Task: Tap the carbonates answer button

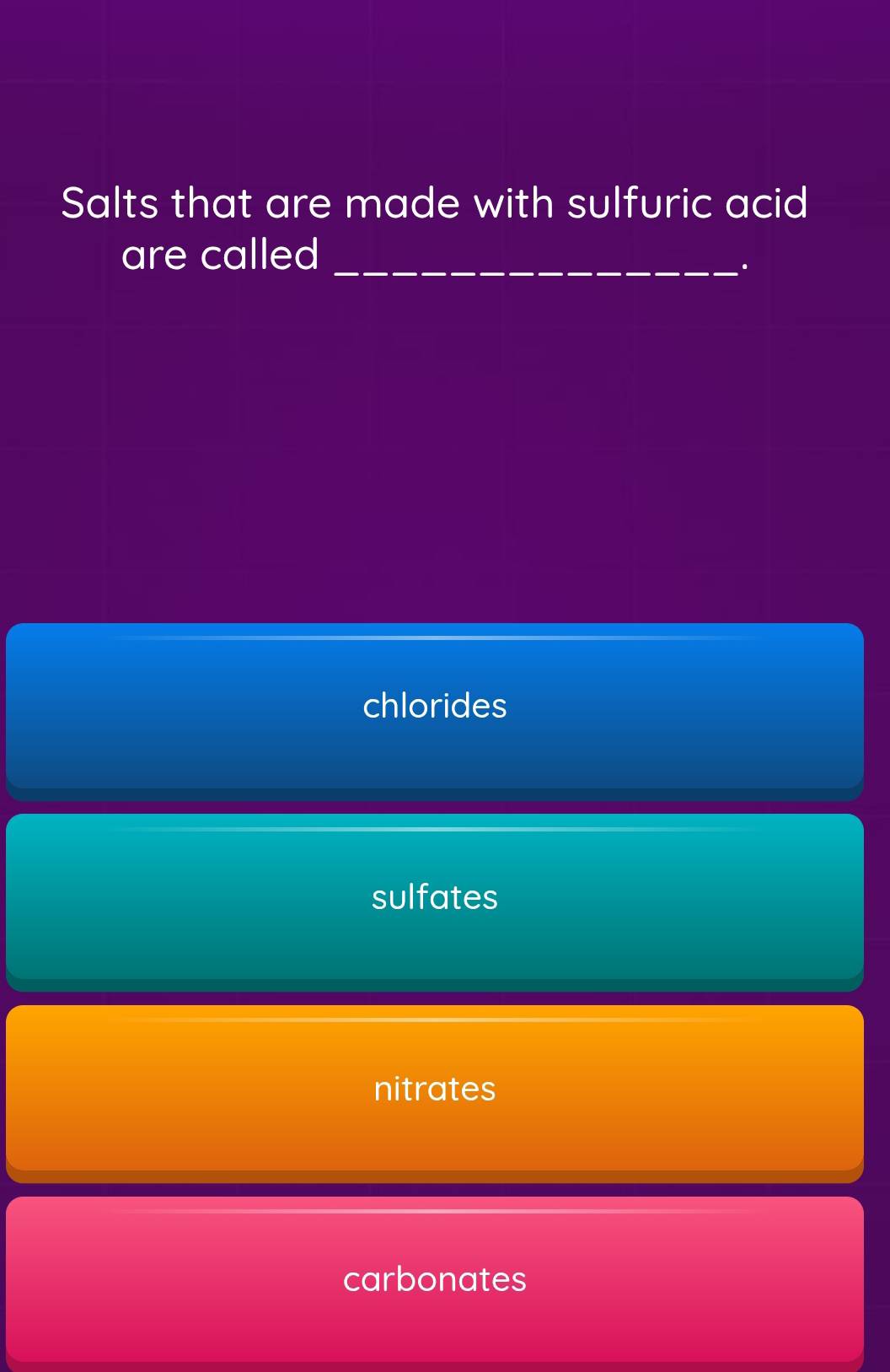Action: 435,1279
